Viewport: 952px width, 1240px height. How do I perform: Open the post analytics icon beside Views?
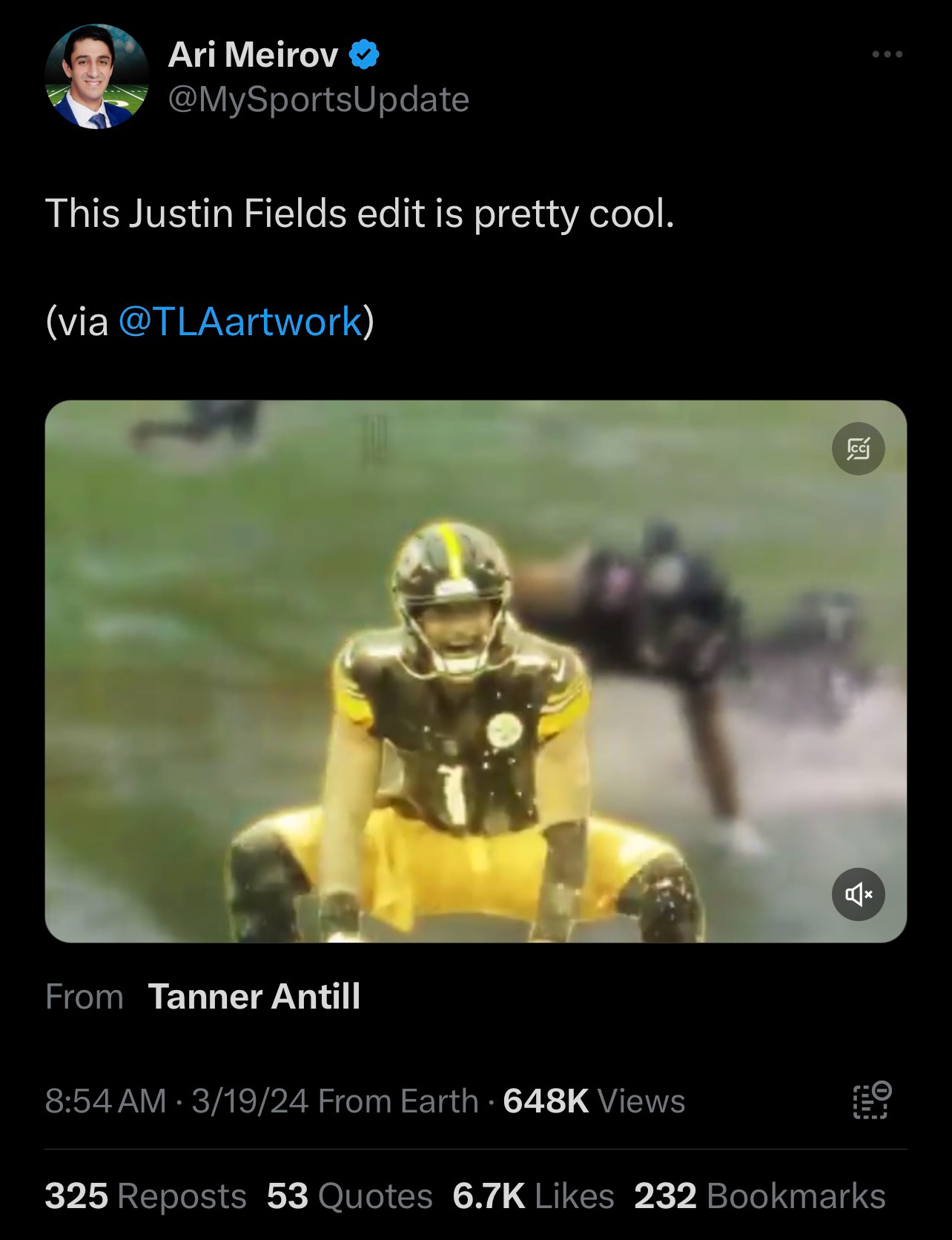tap(870, 1101)
